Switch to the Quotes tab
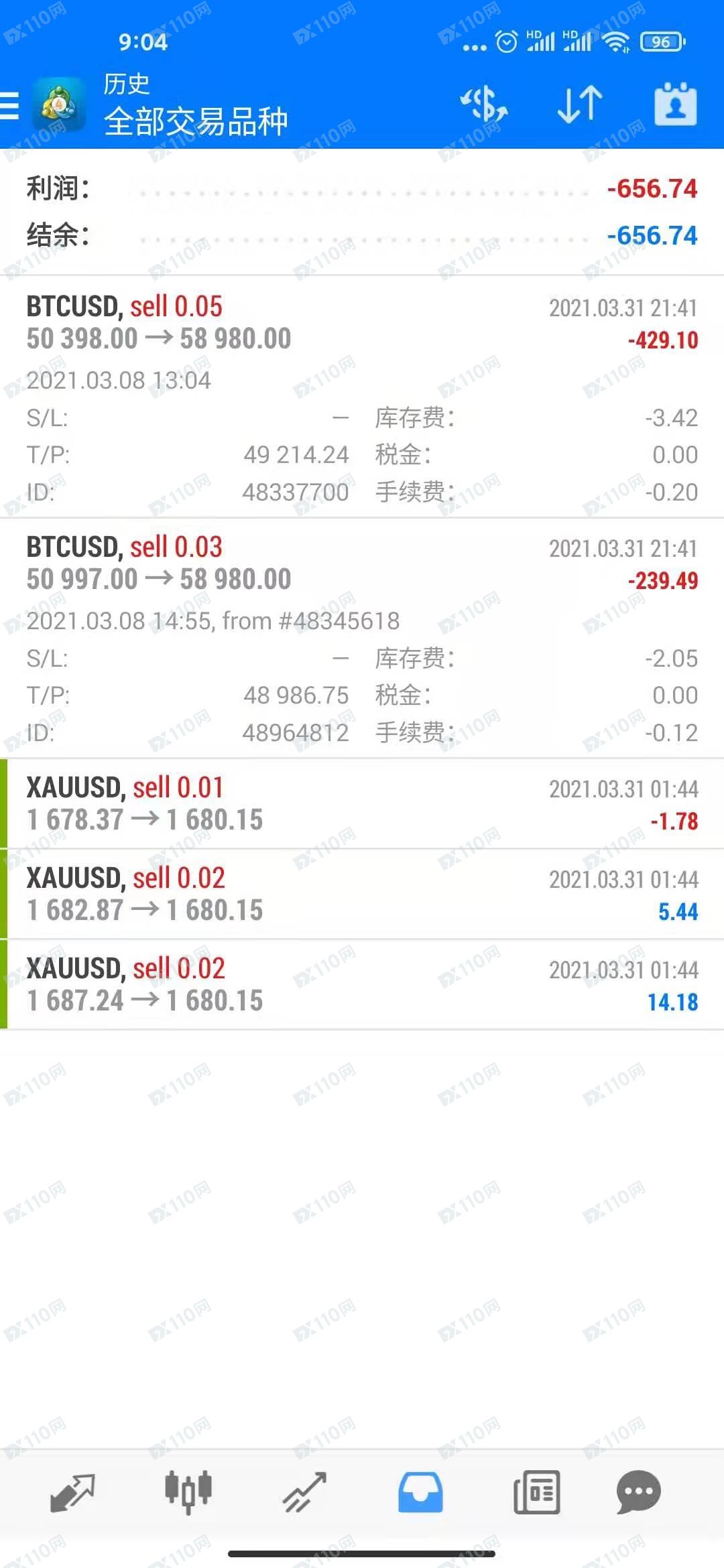The image size is (724, 1568). tap(72, 1492)
